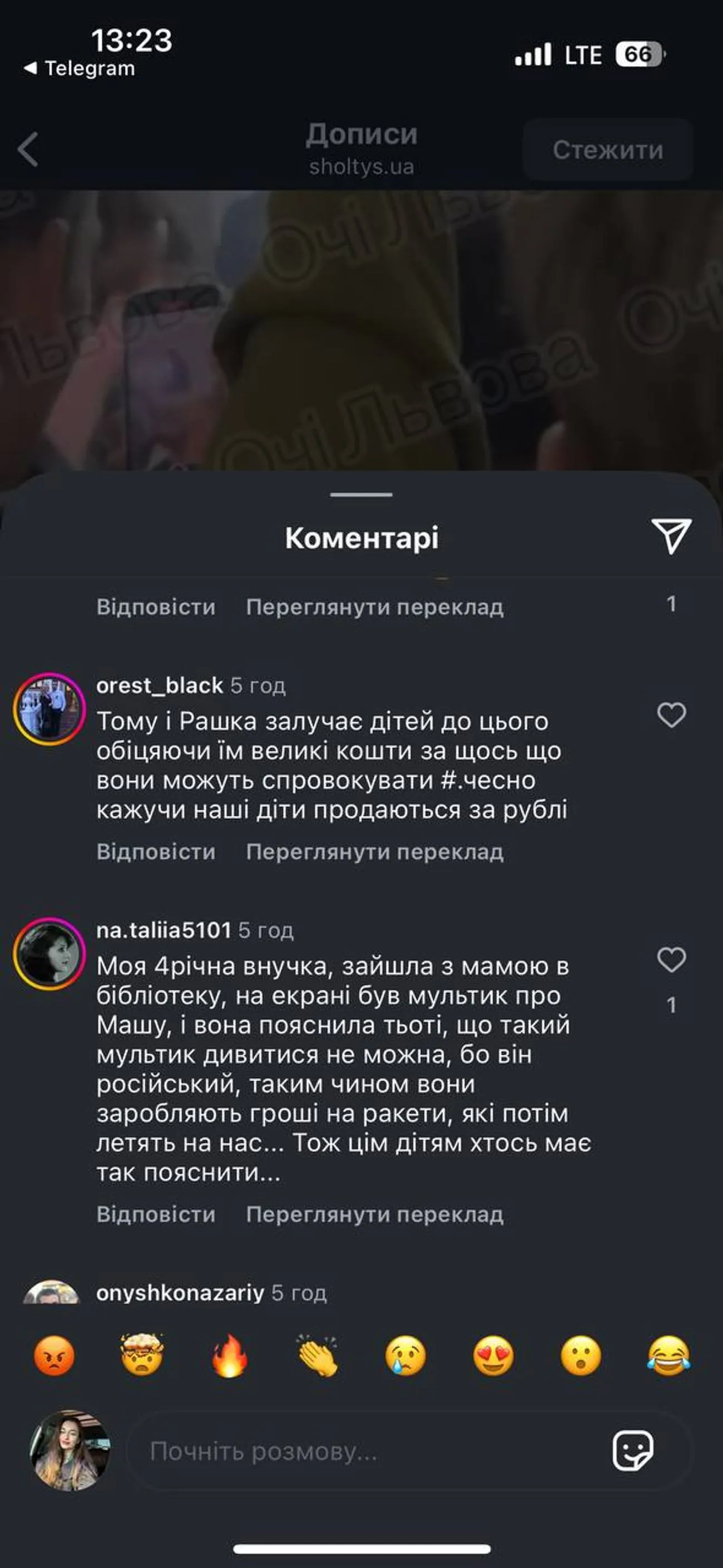This screenshot has height=1568, width=723.
Task: Add the fire emoji reaction
Action: (x=230, y=1356)
